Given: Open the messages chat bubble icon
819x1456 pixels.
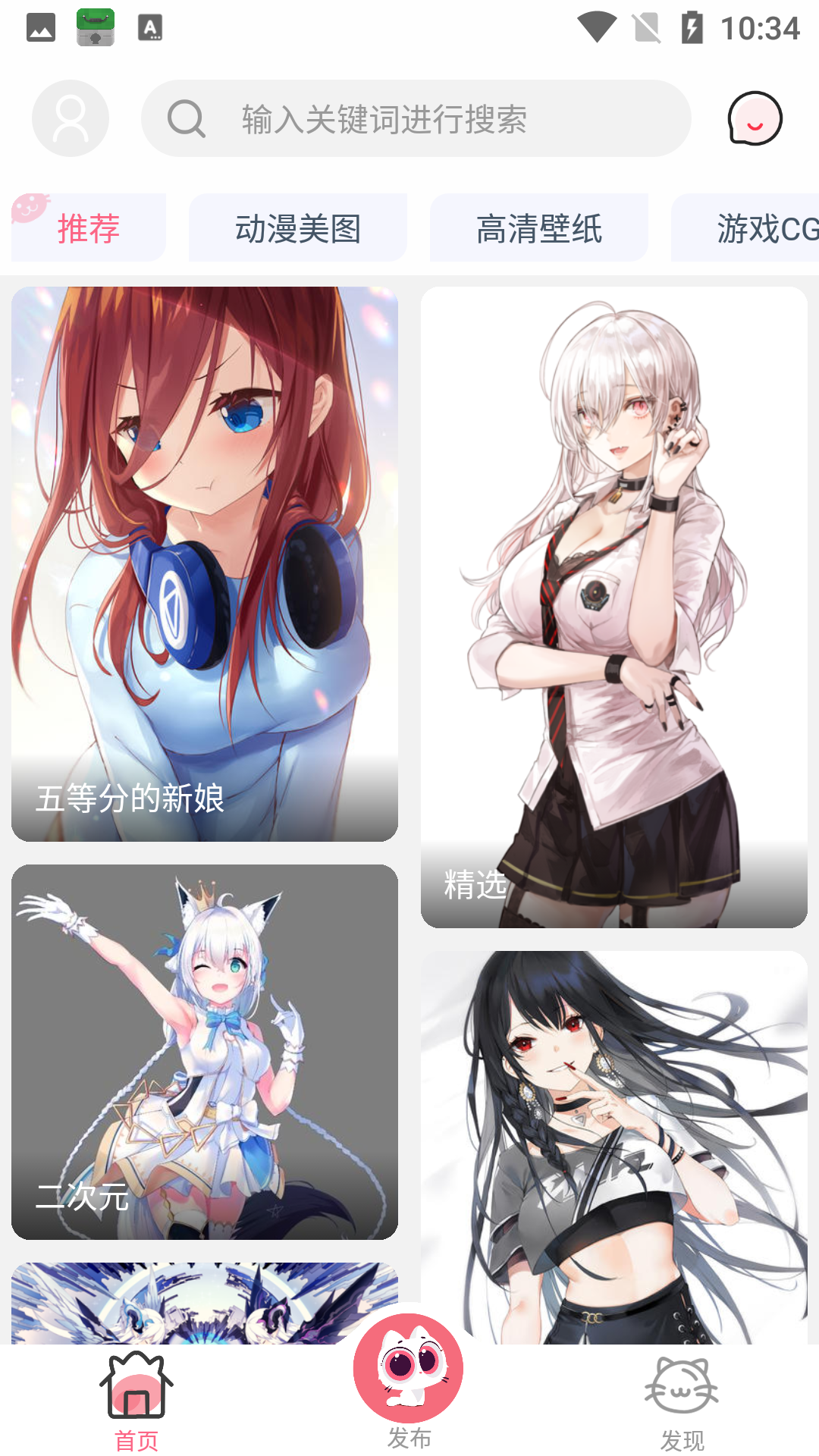Looking at the screenshot, I should pyautogui.click(x=755, y=118).
